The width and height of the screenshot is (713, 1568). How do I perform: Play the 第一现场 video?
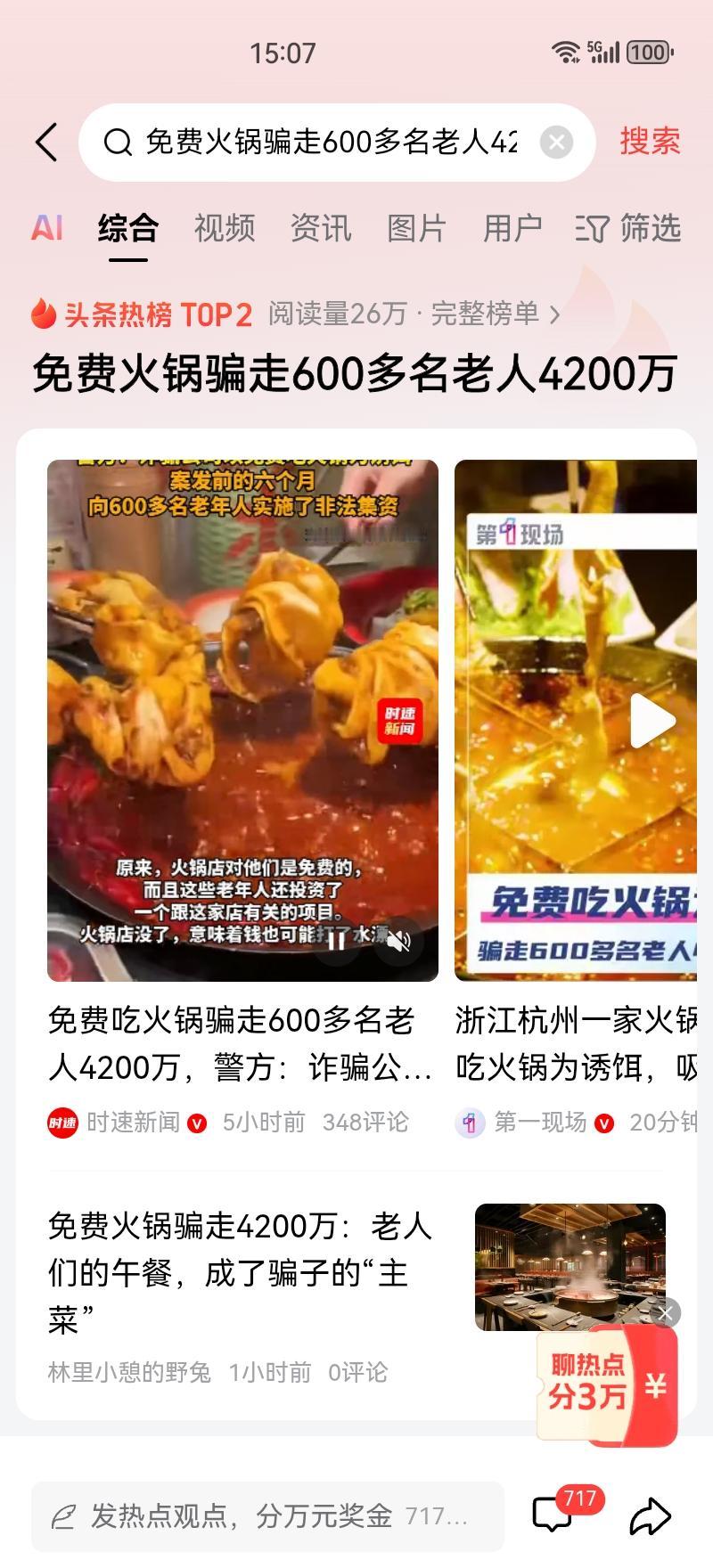[652, 720]
